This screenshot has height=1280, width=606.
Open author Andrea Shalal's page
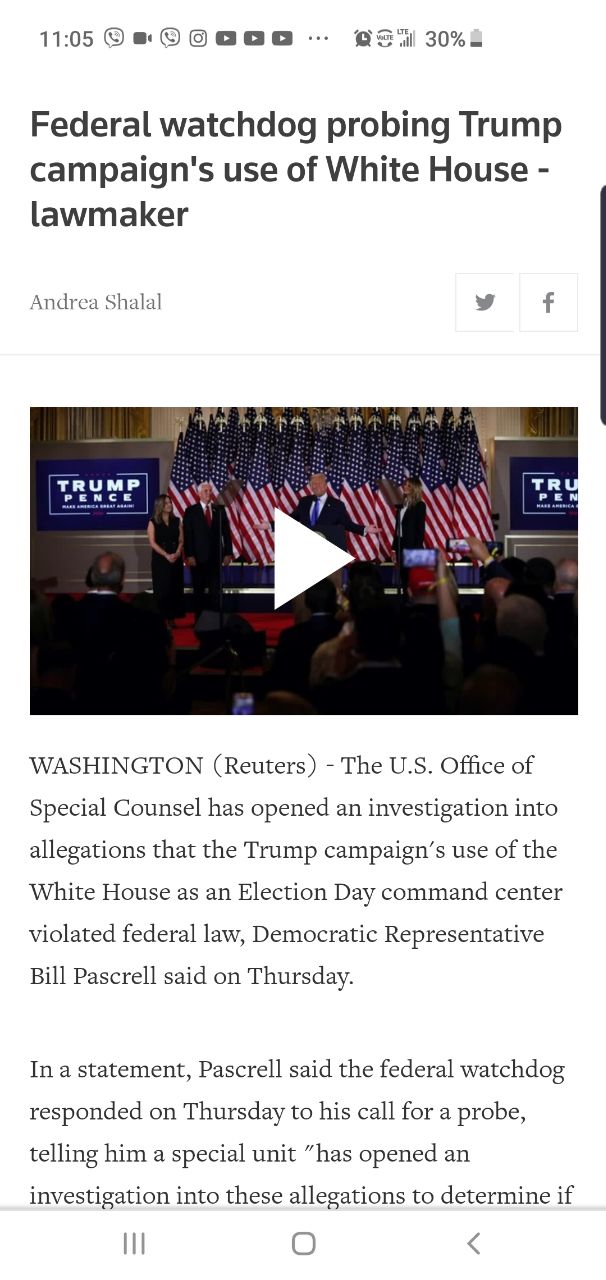coord(96,302)
